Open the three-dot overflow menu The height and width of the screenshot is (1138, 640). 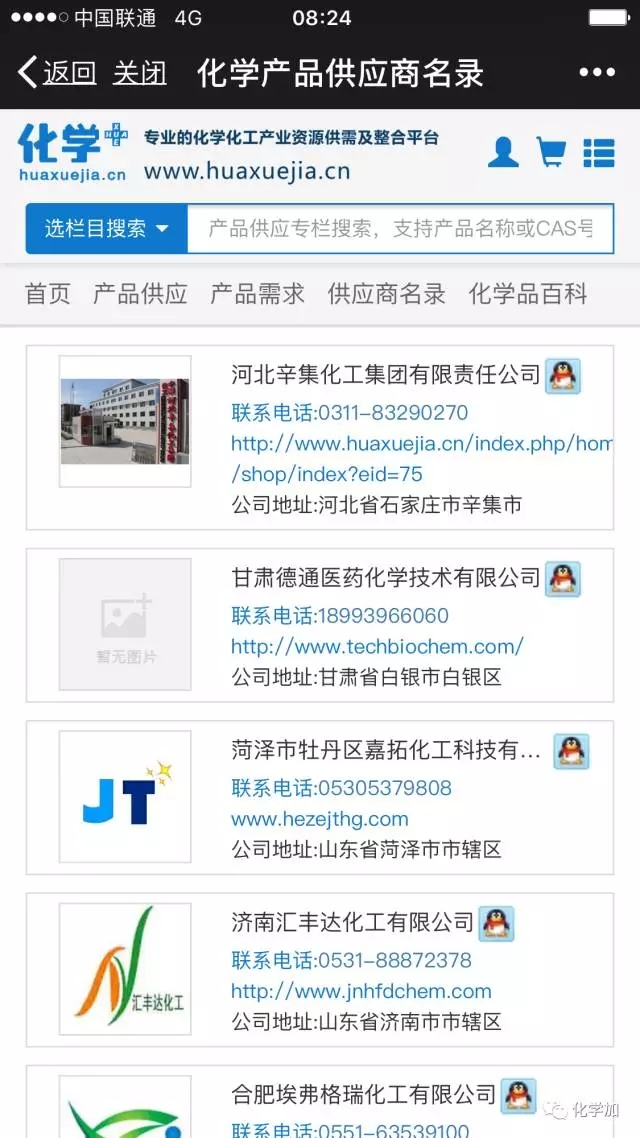pyautogui.click(x=597, y=73)
